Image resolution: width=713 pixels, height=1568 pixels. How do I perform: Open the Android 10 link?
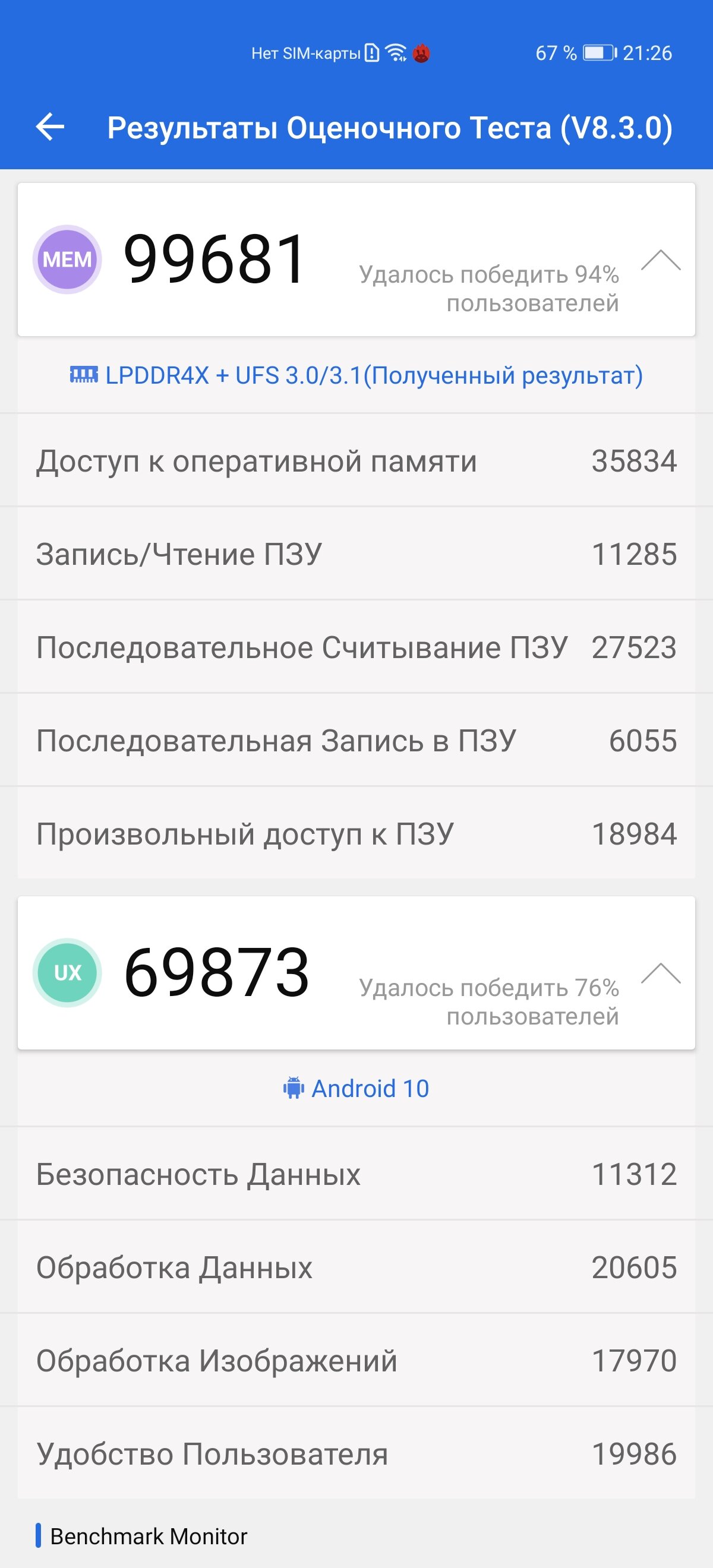click(x=356, y=1088)
